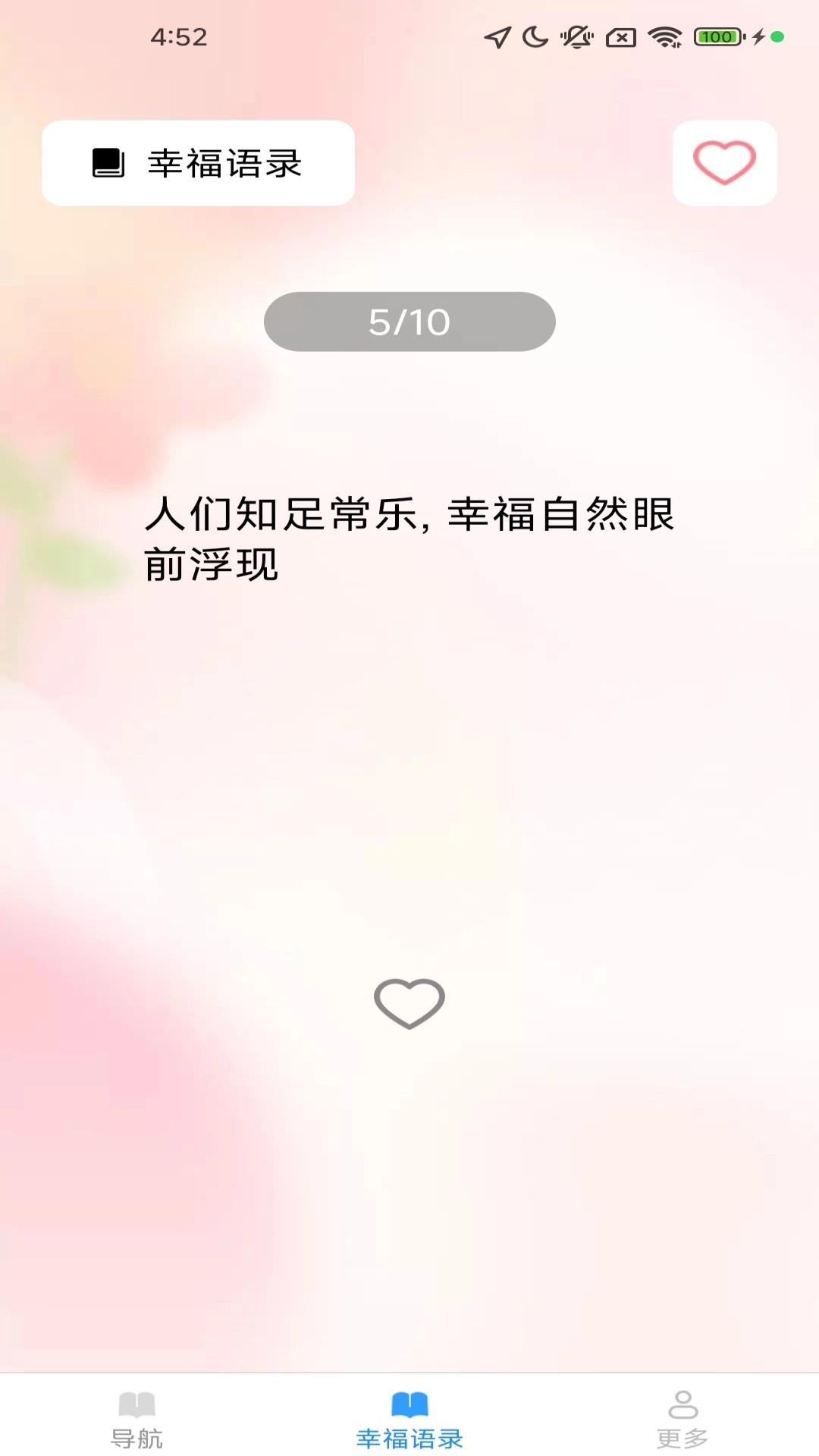
Task: Click the 5/10 progress indicator
Action: [409, 322]
